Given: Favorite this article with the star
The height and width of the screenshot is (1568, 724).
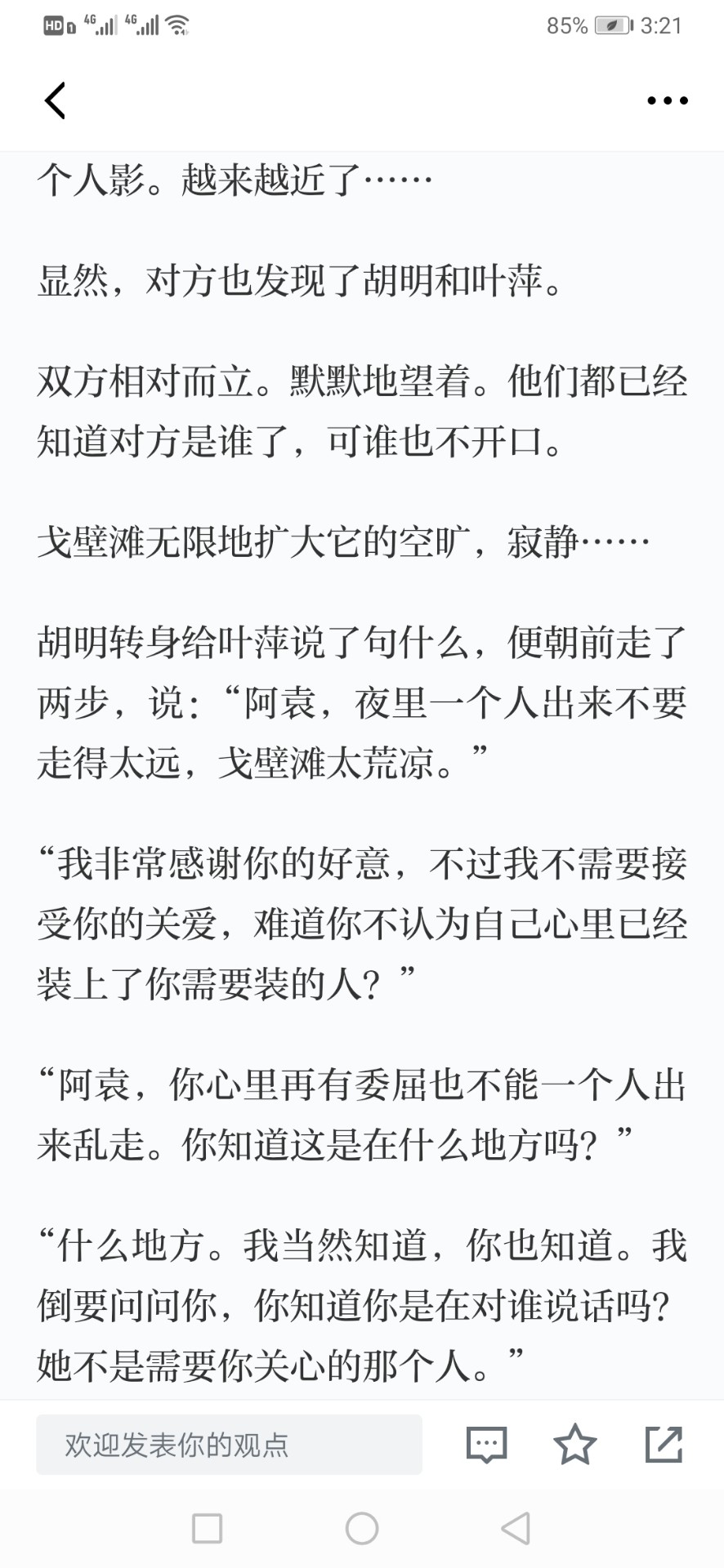Looking at the screenshot, I should pyautogui.click(x=575, y=1444).
